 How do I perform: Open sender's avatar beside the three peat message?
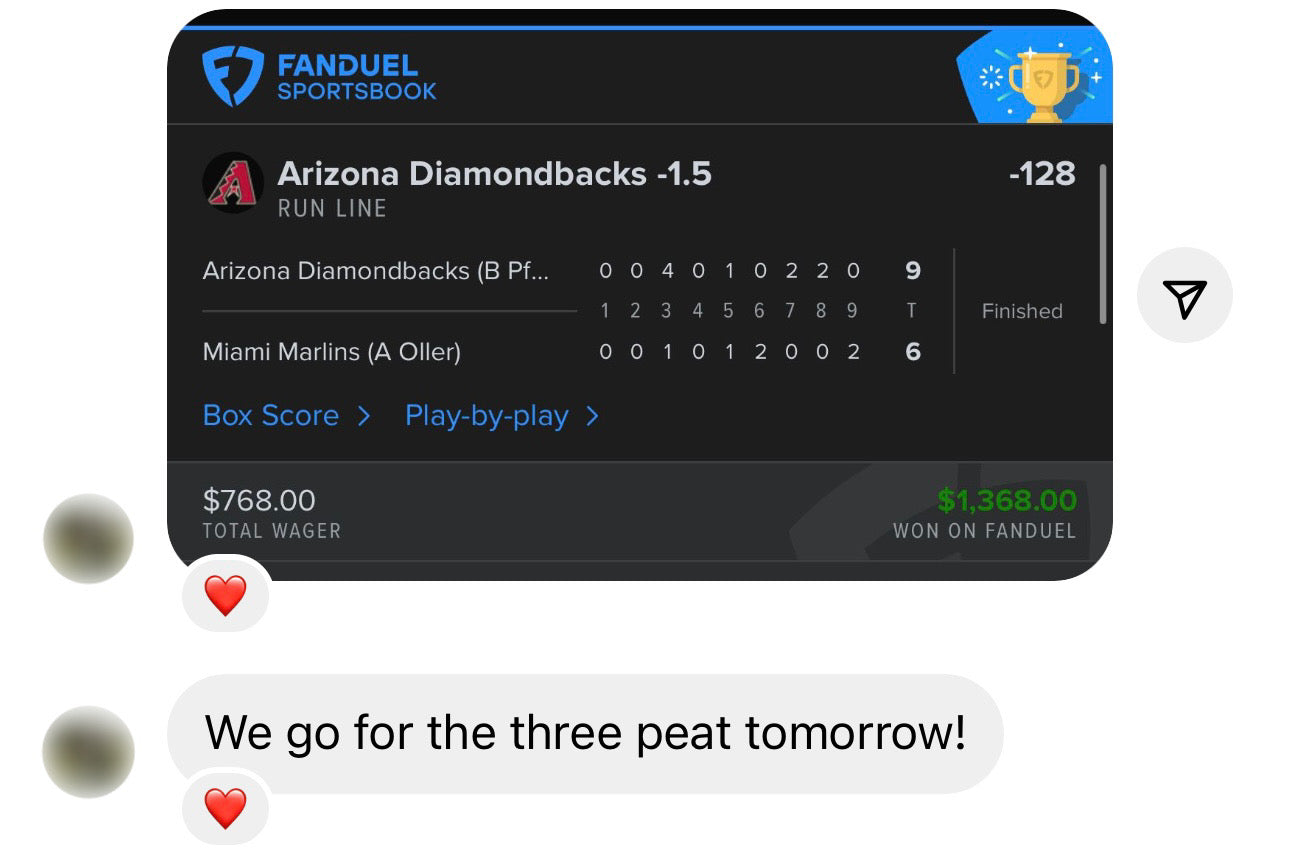(88, 751)
